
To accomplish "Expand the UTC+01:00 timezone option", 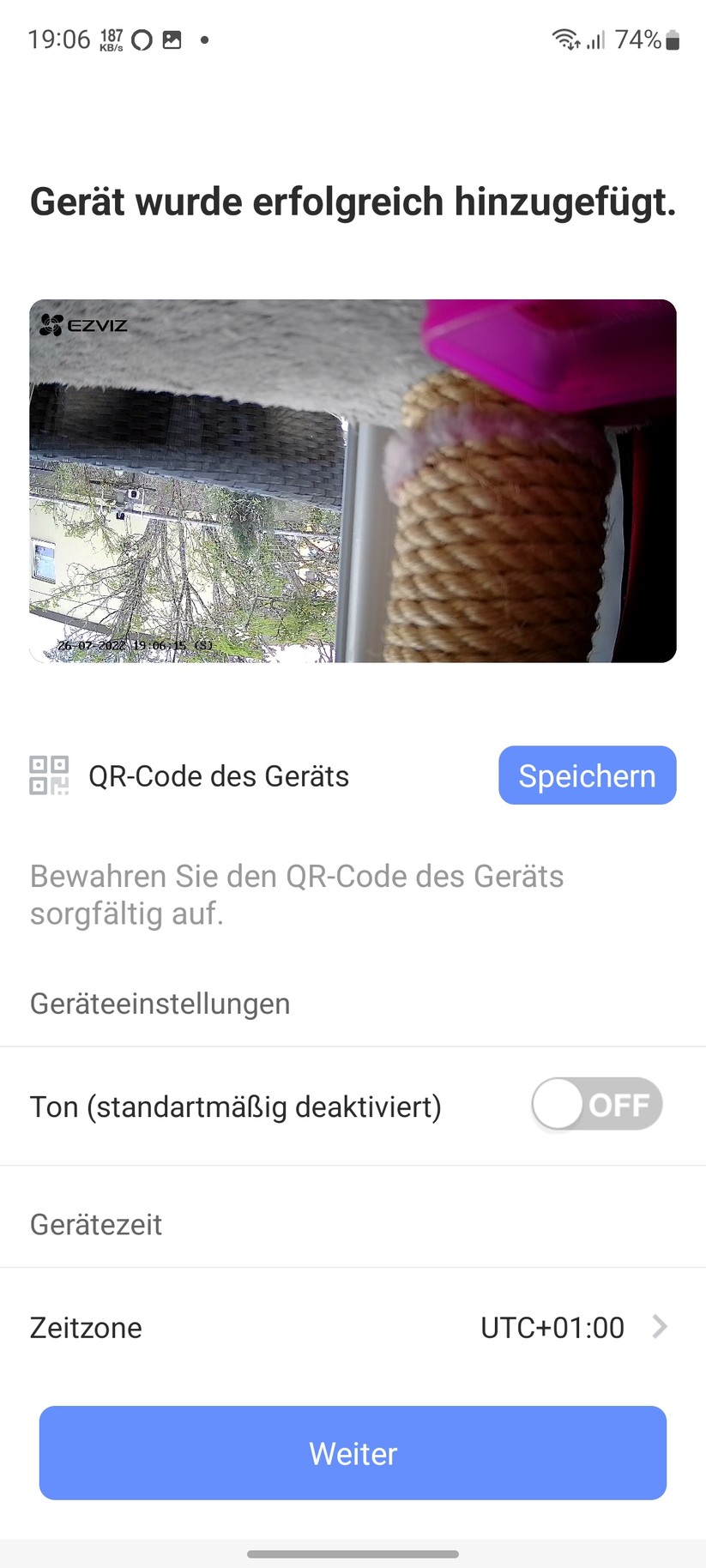I will tap(552, 1327).
